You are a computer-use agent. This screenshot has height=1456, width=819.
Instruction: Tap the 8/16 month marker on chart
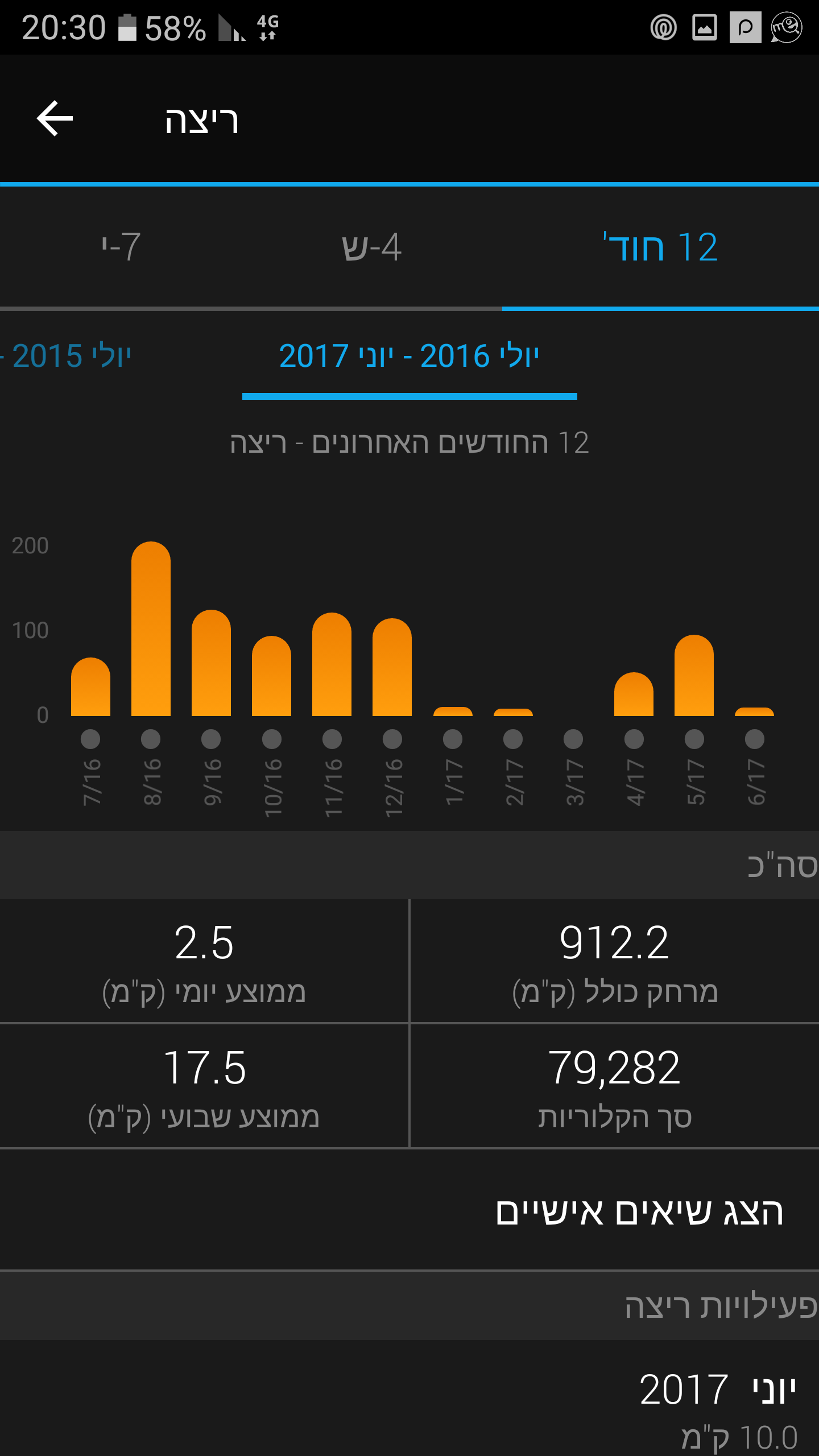click(x=151, y=739)
